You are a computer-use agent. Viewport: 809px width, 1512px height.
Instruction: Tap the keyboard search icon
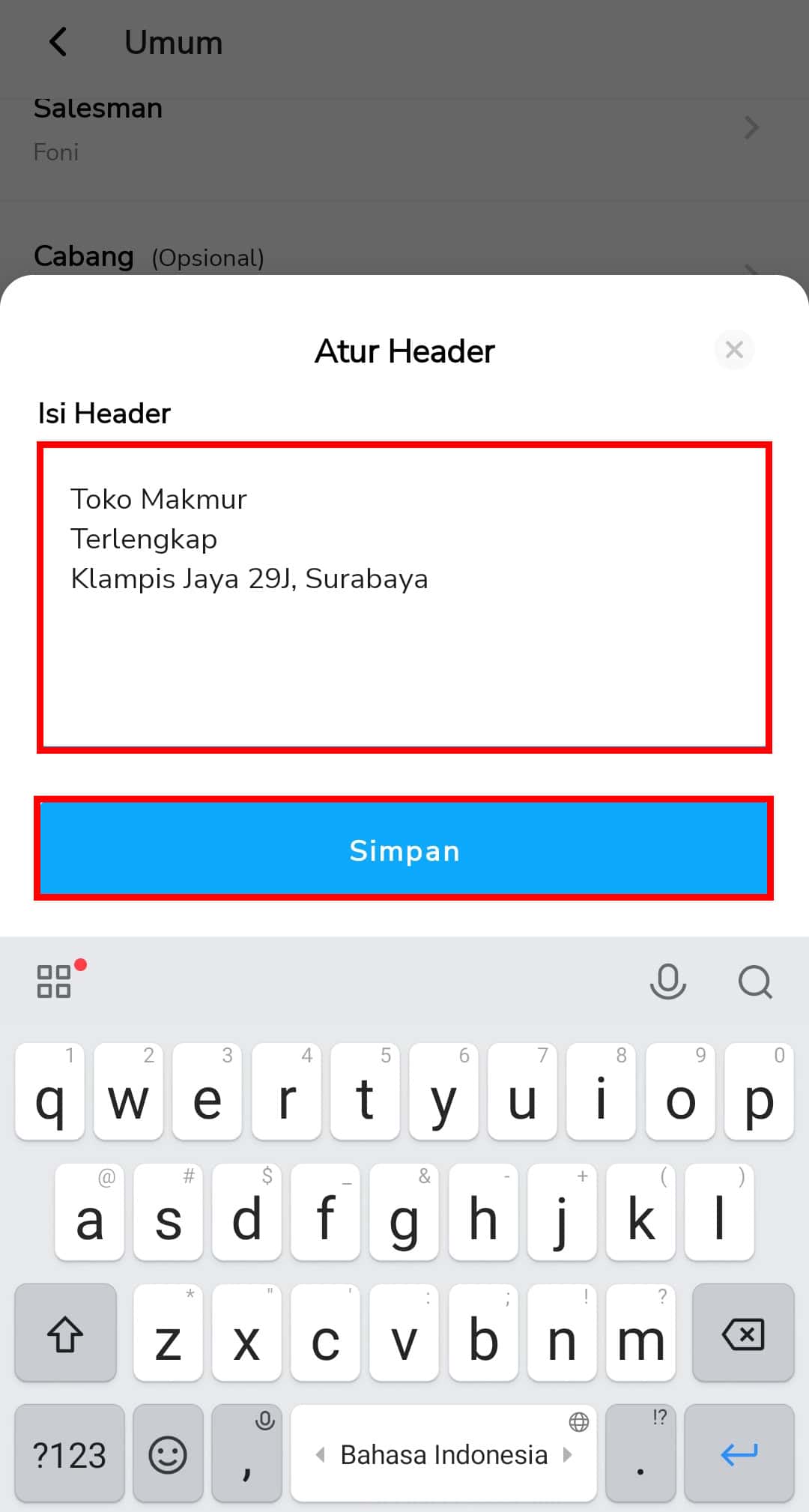pos(754,981)
